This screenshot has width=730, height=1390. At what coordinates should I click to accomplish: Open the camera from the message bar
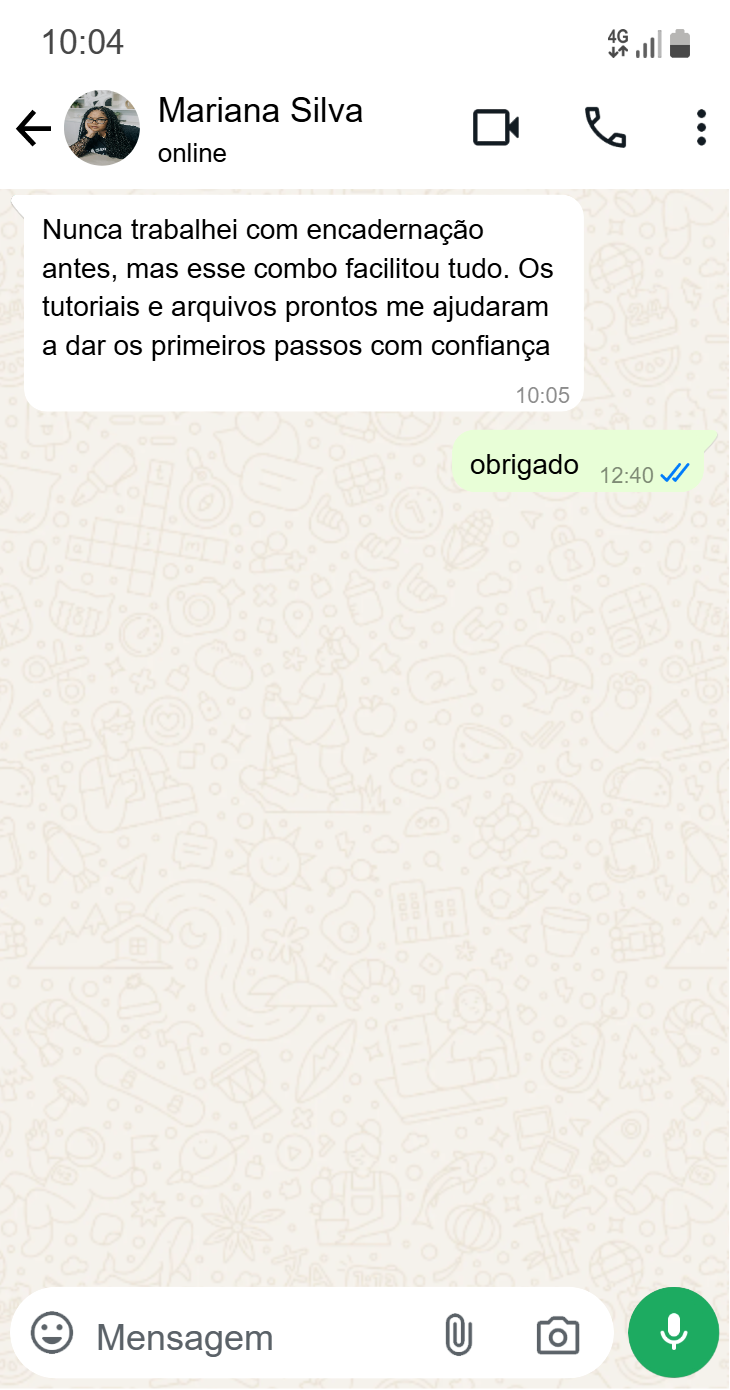558,1336
